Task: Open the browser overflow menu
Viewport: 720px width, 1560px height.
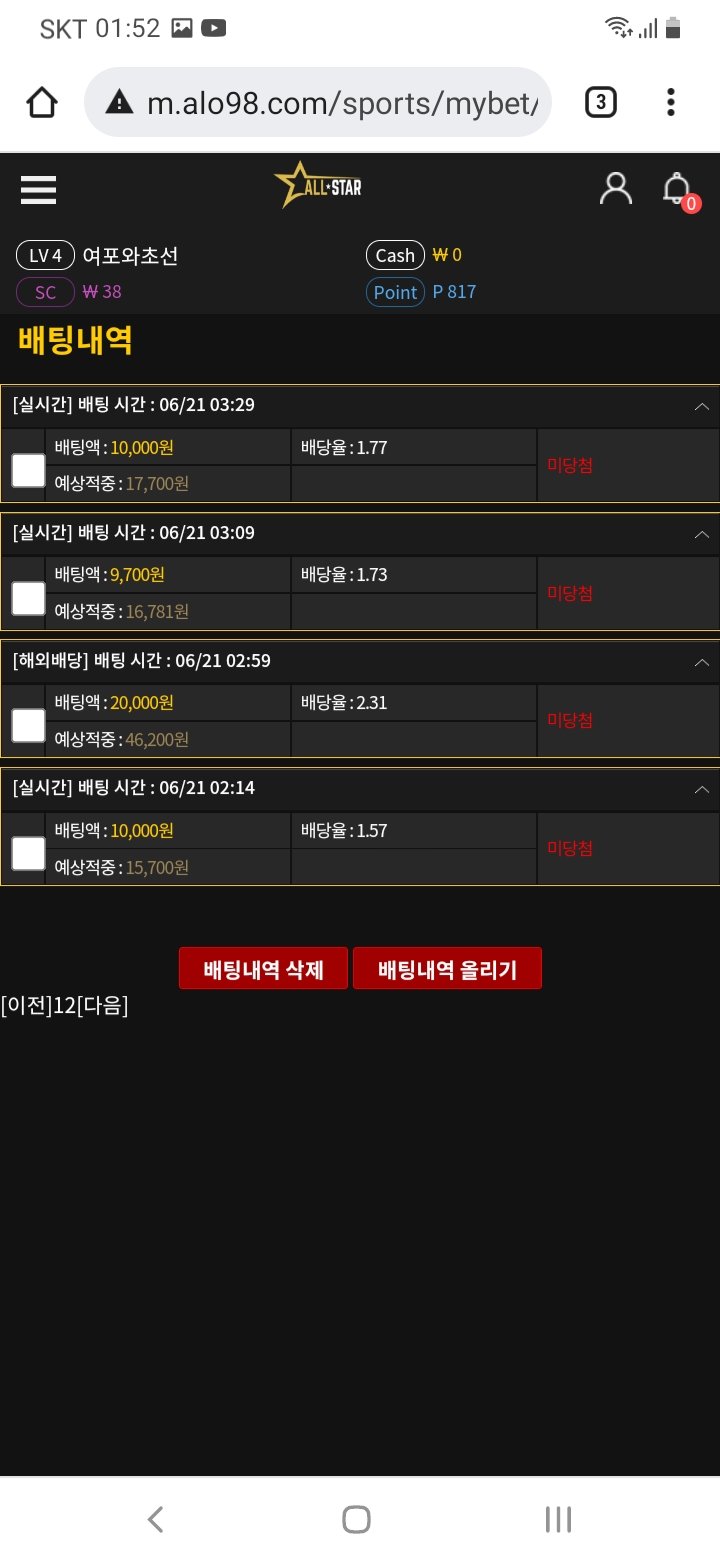Action: [x=671, y=102]
